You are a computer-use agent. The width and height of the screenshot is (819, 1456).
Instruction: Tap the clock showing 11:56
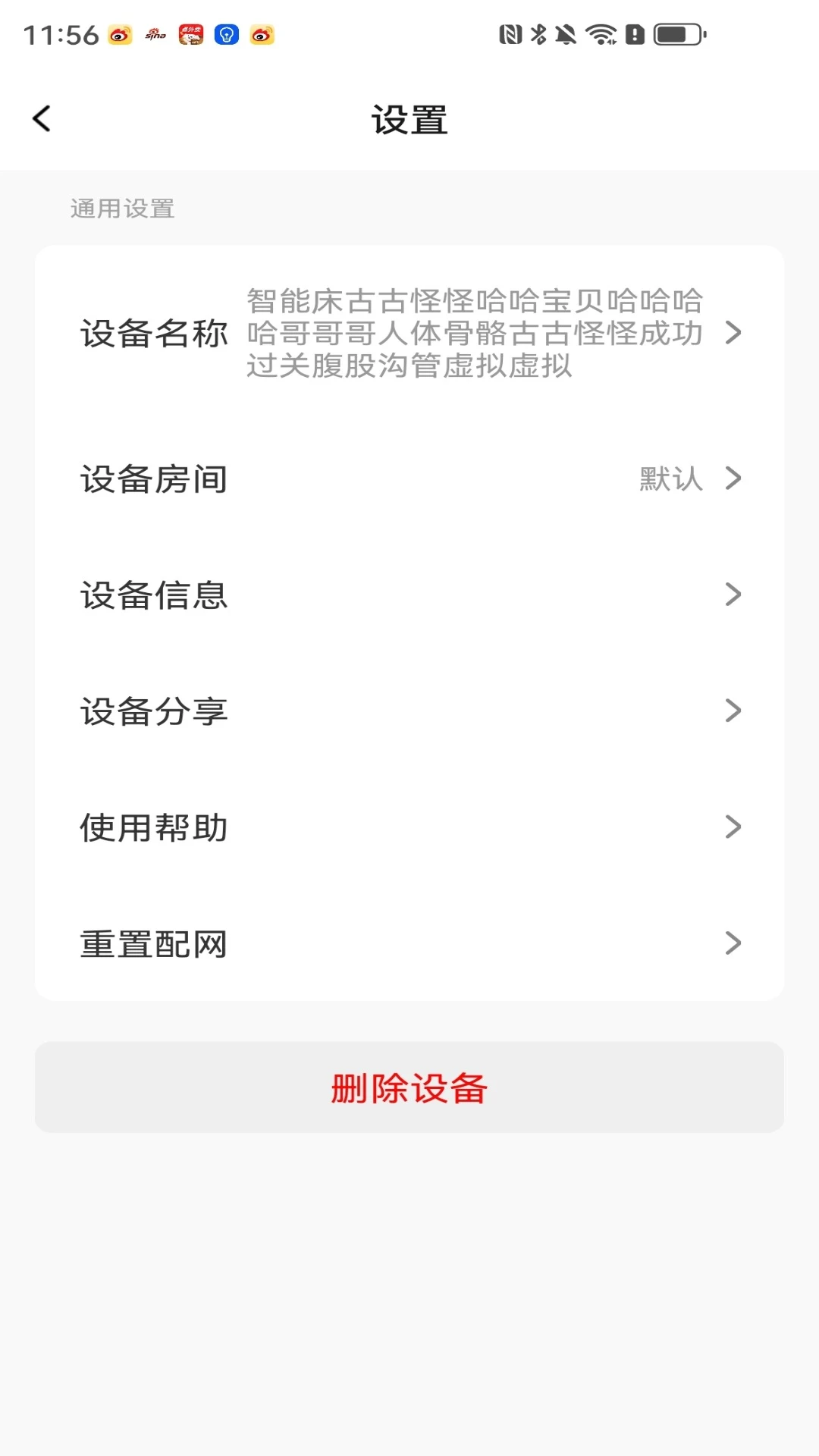pos(56,34)
